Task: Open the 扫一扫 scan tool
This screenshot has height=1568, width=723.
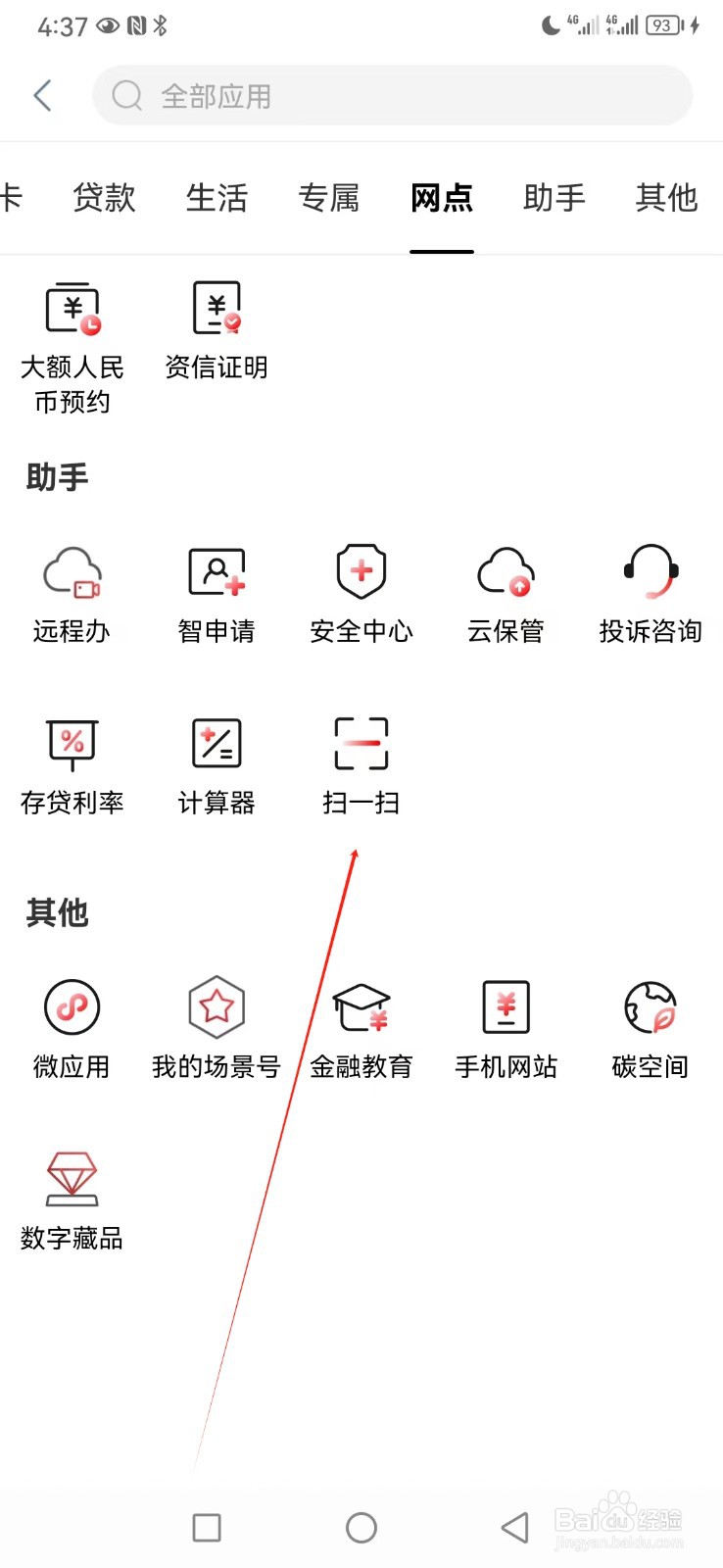Action: tap(361, 764)
